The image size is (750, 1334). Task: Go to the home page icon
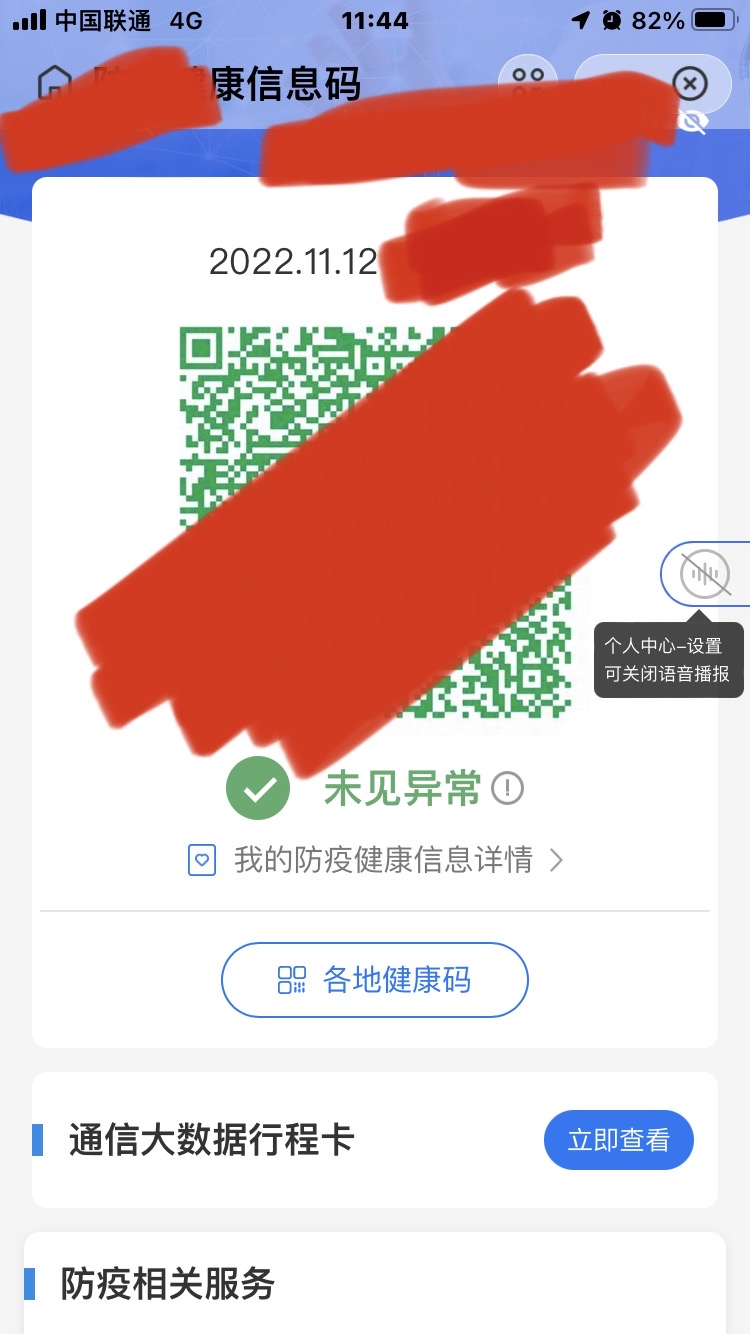(54, 82)
